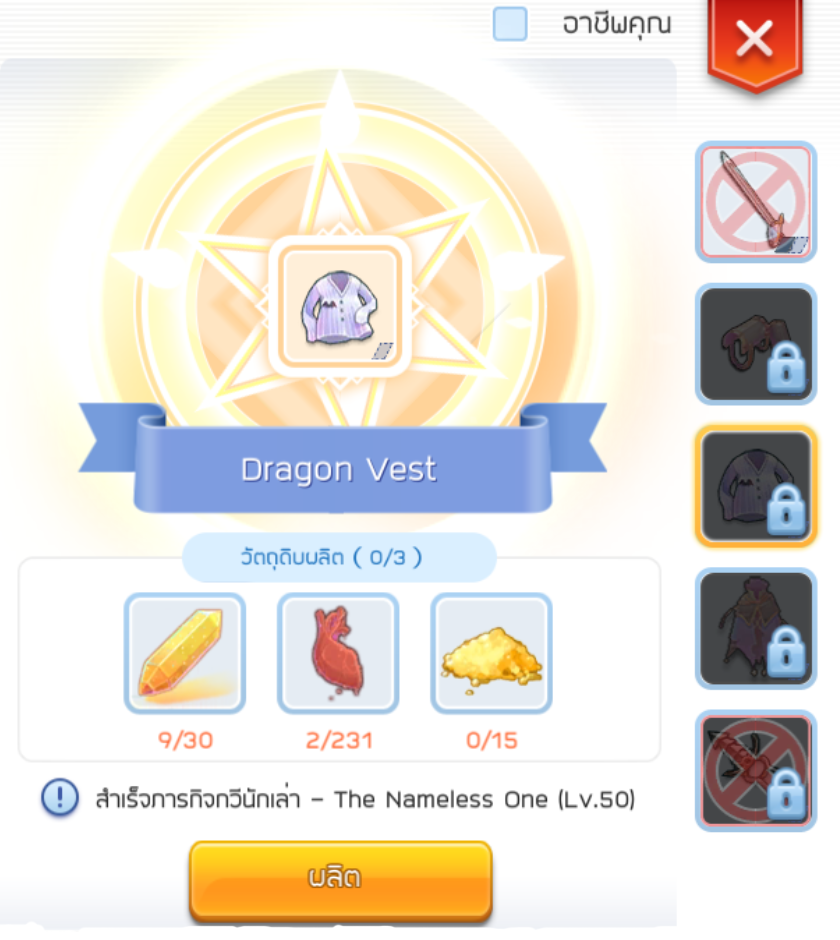Select the locked gun item
The image size is (840, 940).
coord(756,345)
